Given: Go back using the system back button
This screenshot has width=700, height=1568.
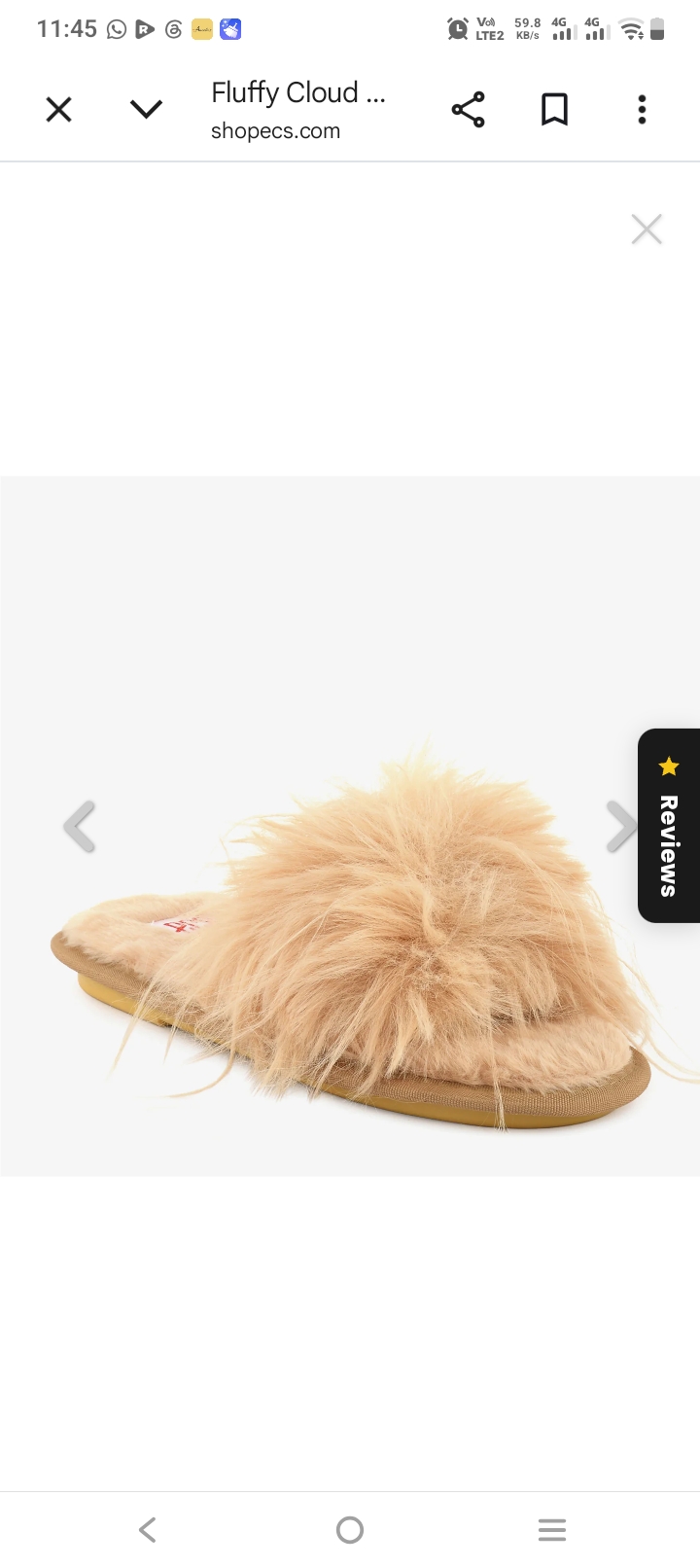Looking at the screenshot, I should (148, 1530).
